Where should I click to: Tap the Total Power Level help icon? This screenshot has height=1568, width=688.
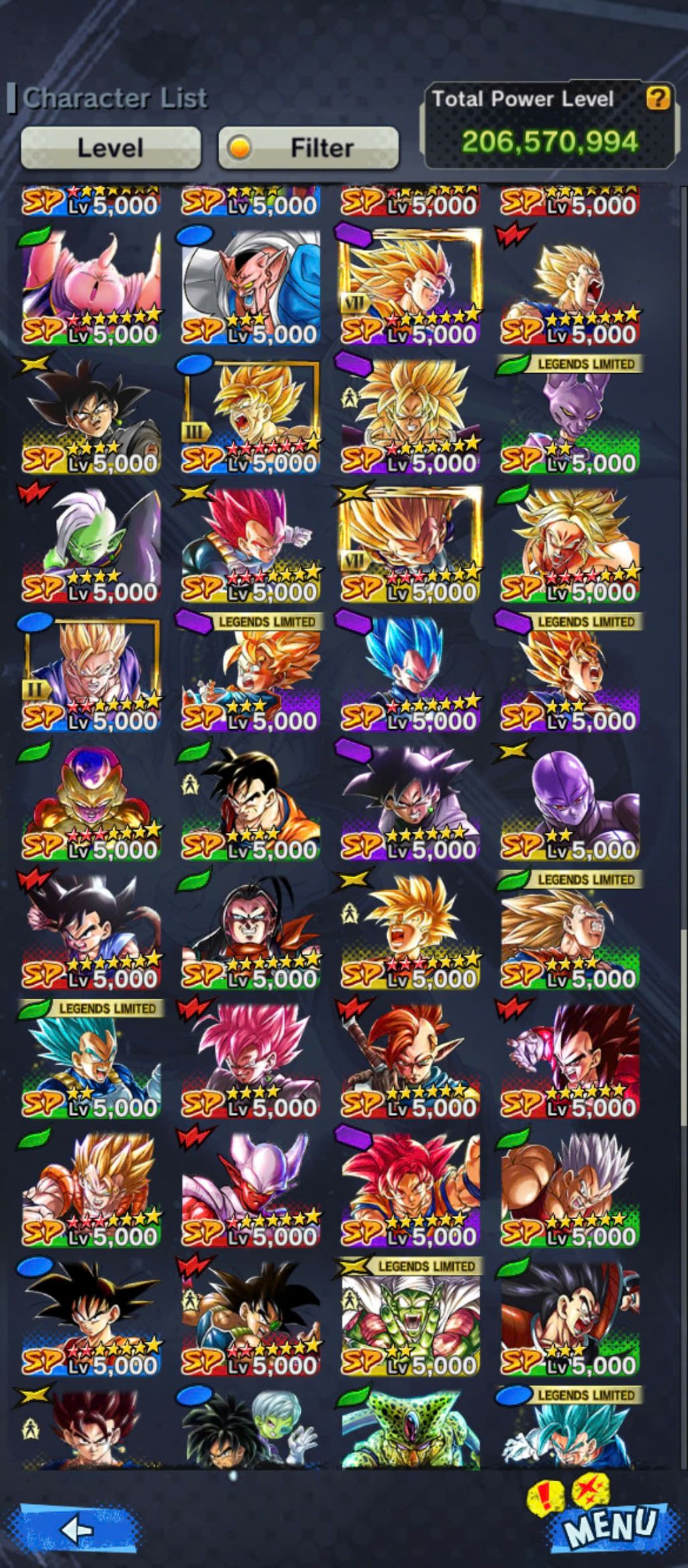657,98
